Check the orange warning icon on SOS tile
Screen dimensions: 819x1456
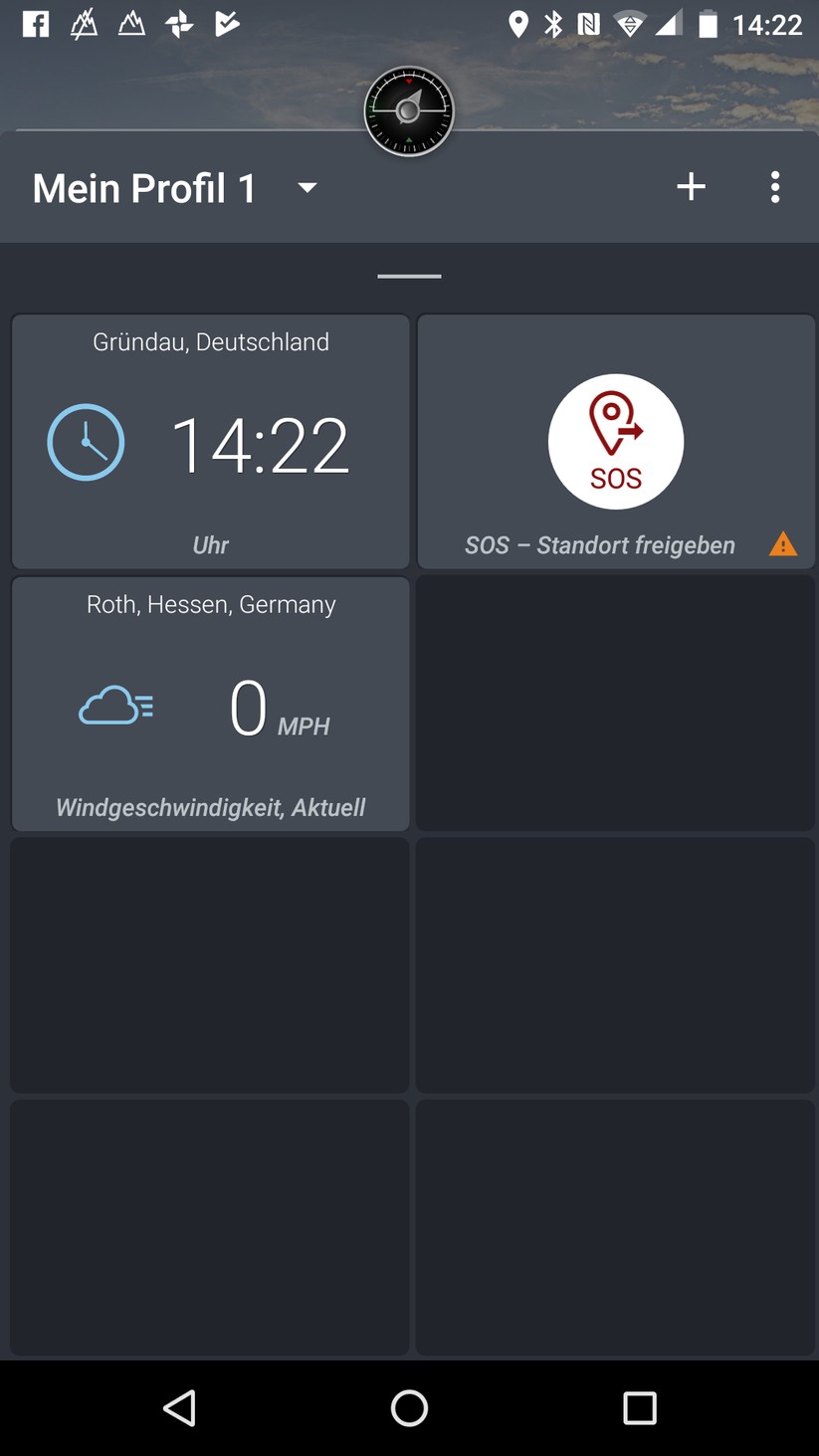tap(783, 544)
